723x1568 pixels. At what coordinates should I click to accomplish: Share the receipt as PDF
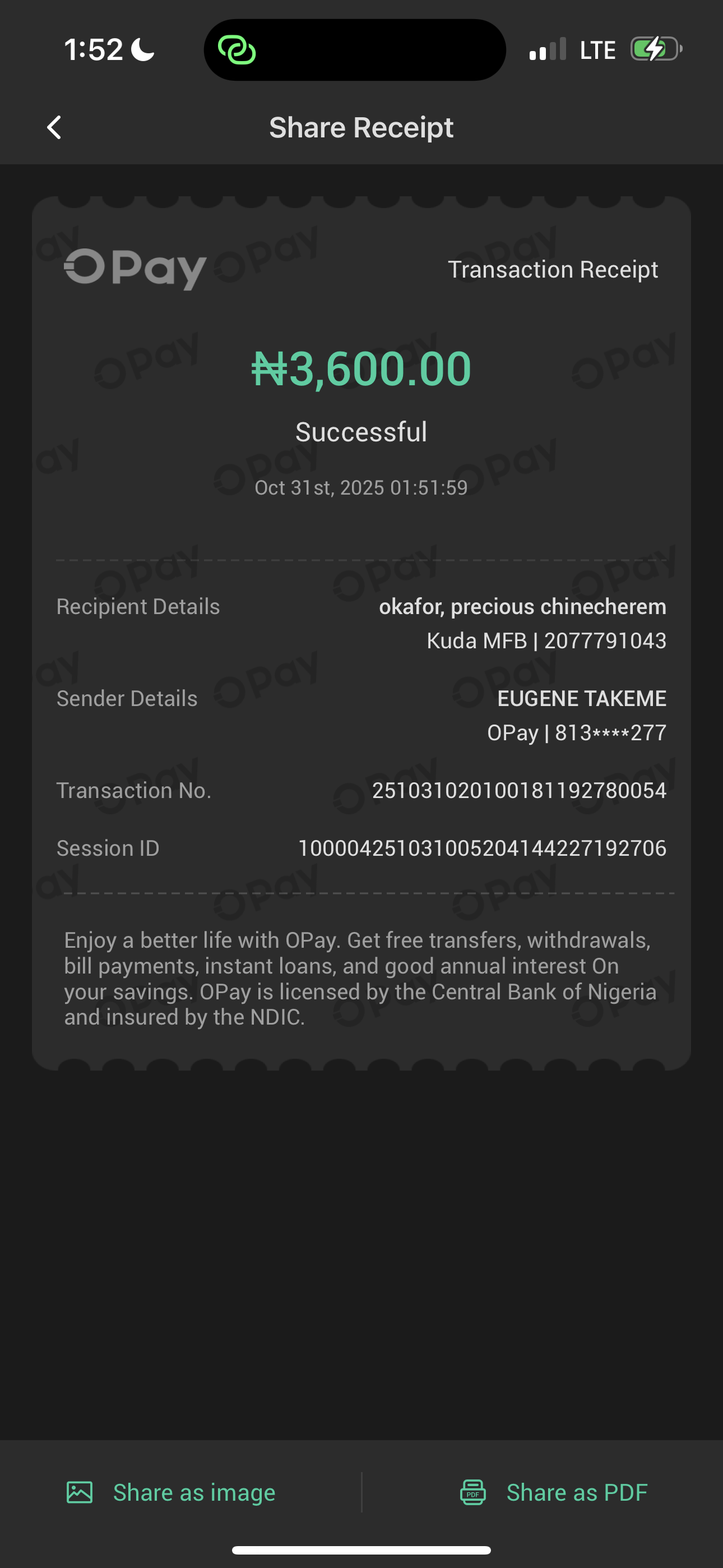(553, 1492)
